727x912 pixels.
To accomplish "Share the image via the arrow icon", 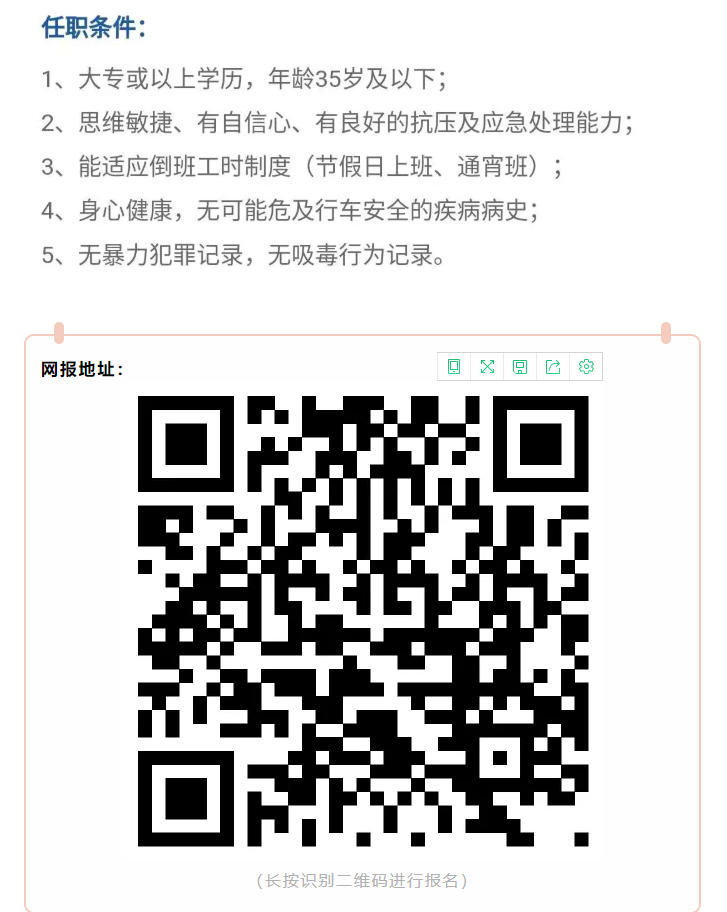I will pyautogui.click(x=553, y=367).
